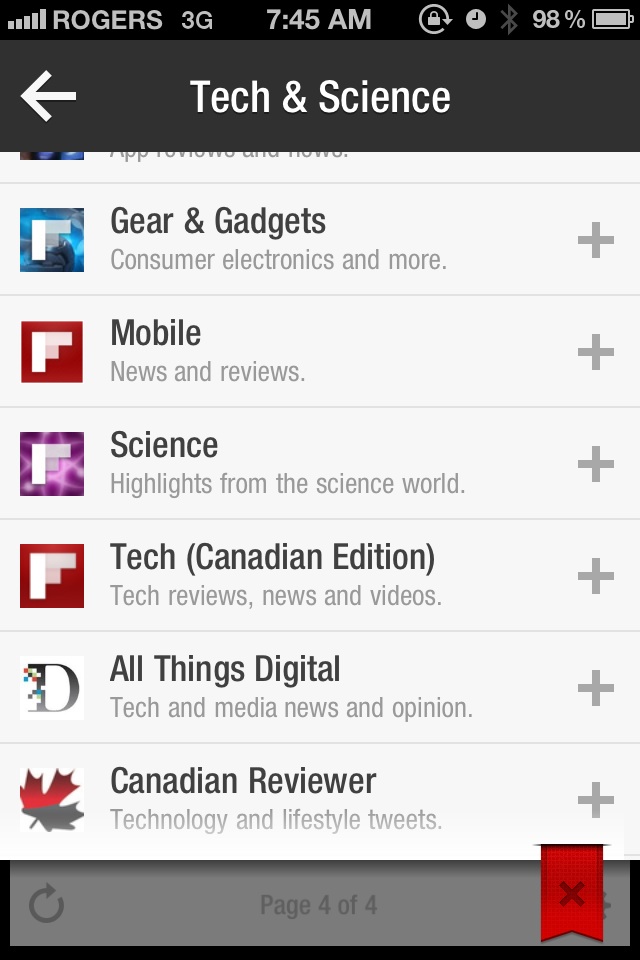This screenshot has width=640, height=960.
Task: Close the panel with the red ribbon X
Action: (x=572, y=893)
